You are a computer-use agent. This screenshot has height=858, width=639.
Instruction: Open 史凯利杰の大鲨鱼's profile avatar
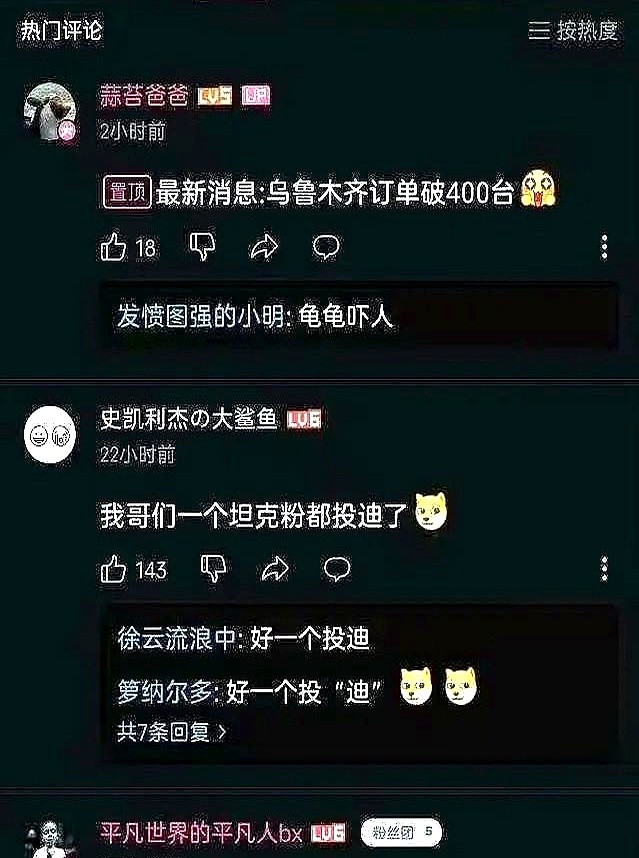[50, 434]
